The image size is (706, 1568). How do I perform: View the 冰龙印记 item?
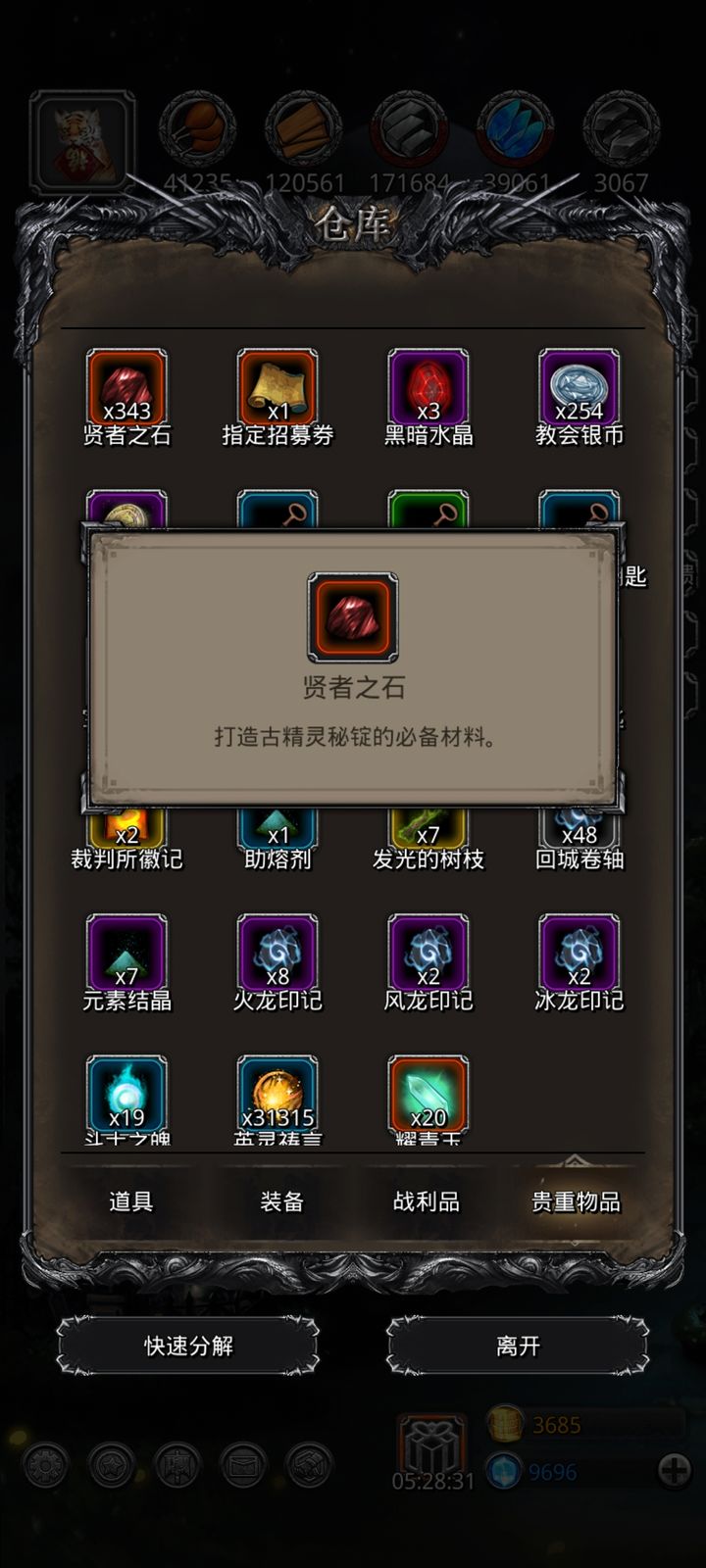[x=580, y=956]
